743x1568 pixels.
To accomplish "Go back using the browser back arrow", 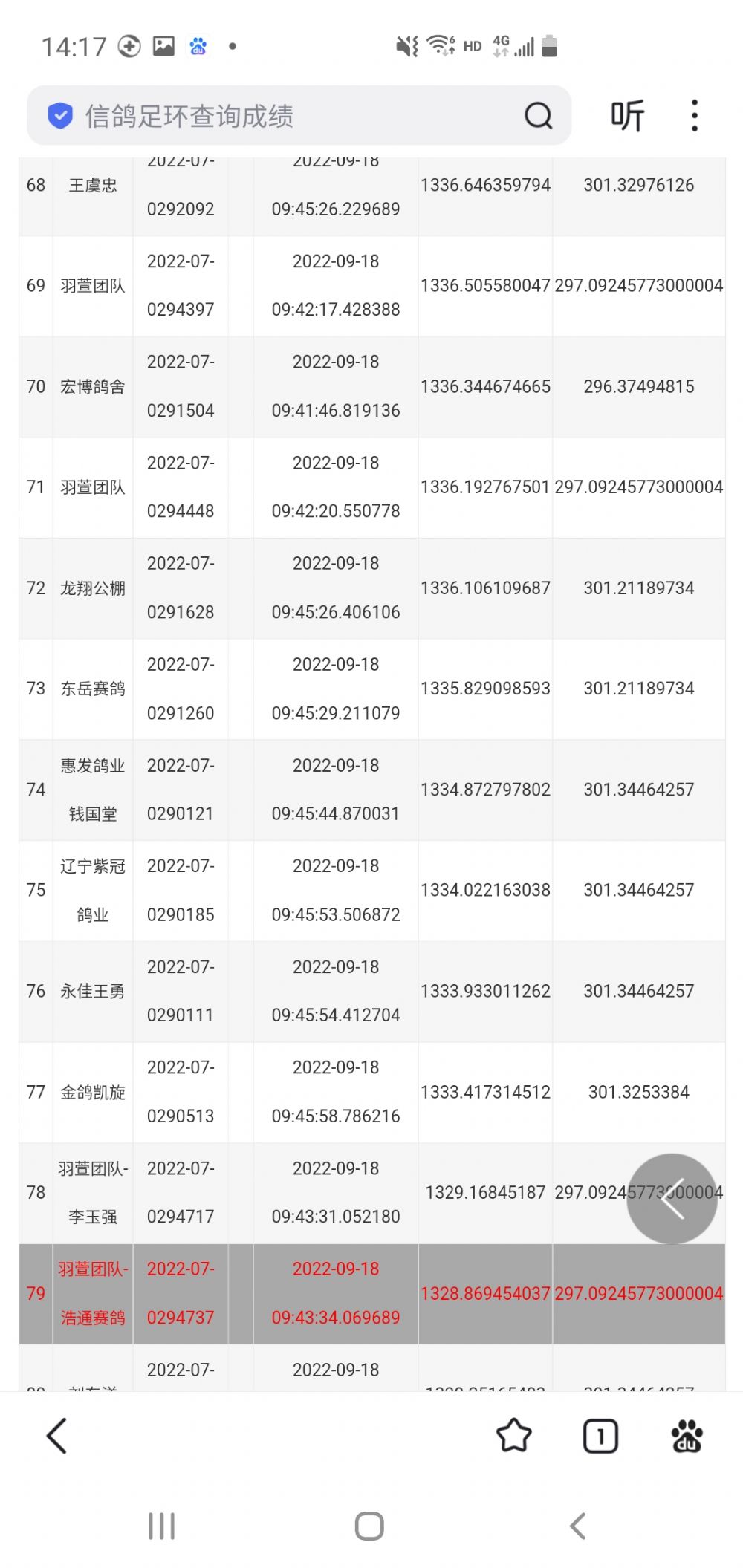I will [x=57, y=1435].
